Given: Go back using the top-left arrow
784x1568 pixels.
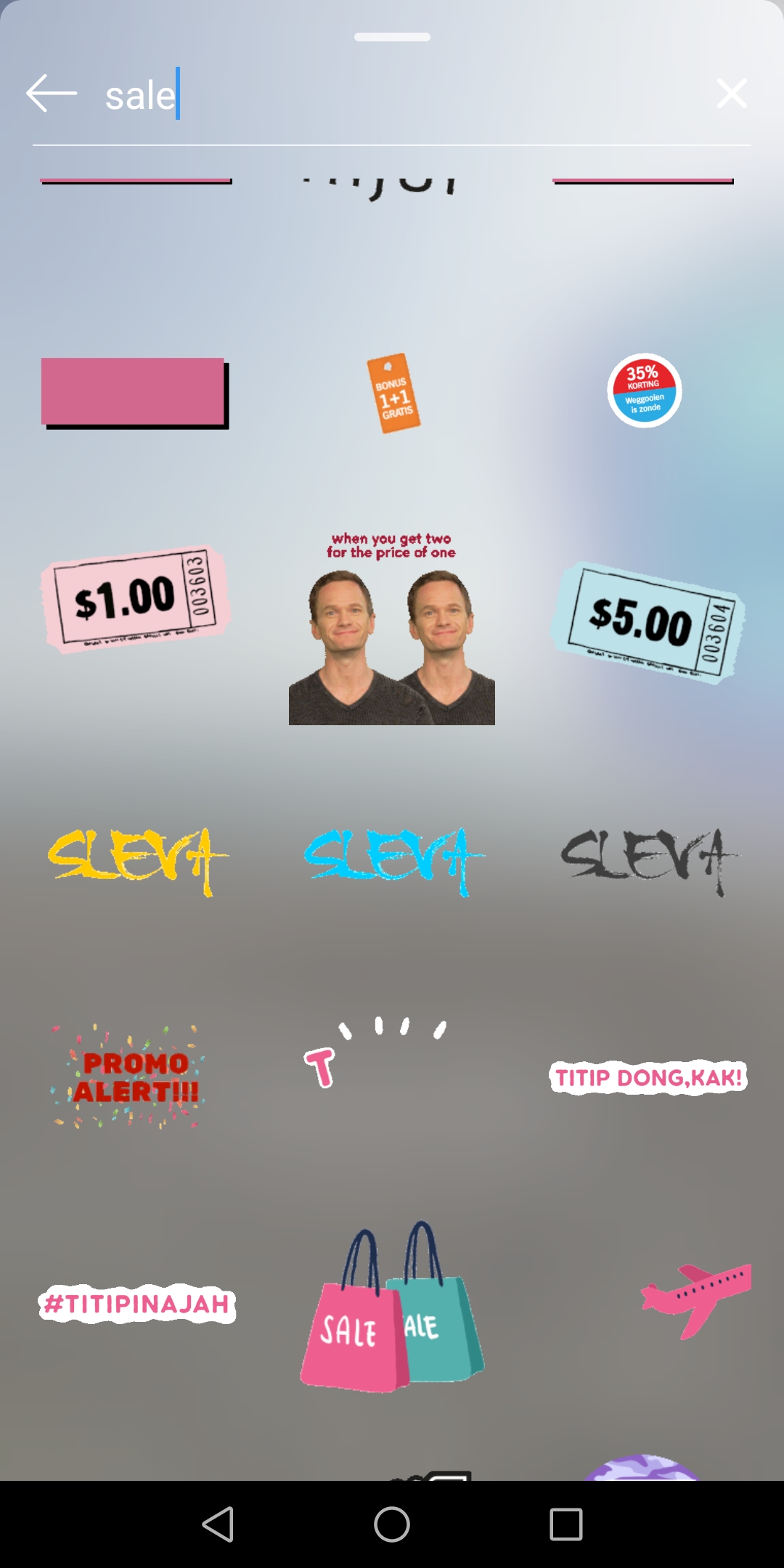Looking at the screenshot, I should [52, 94].
